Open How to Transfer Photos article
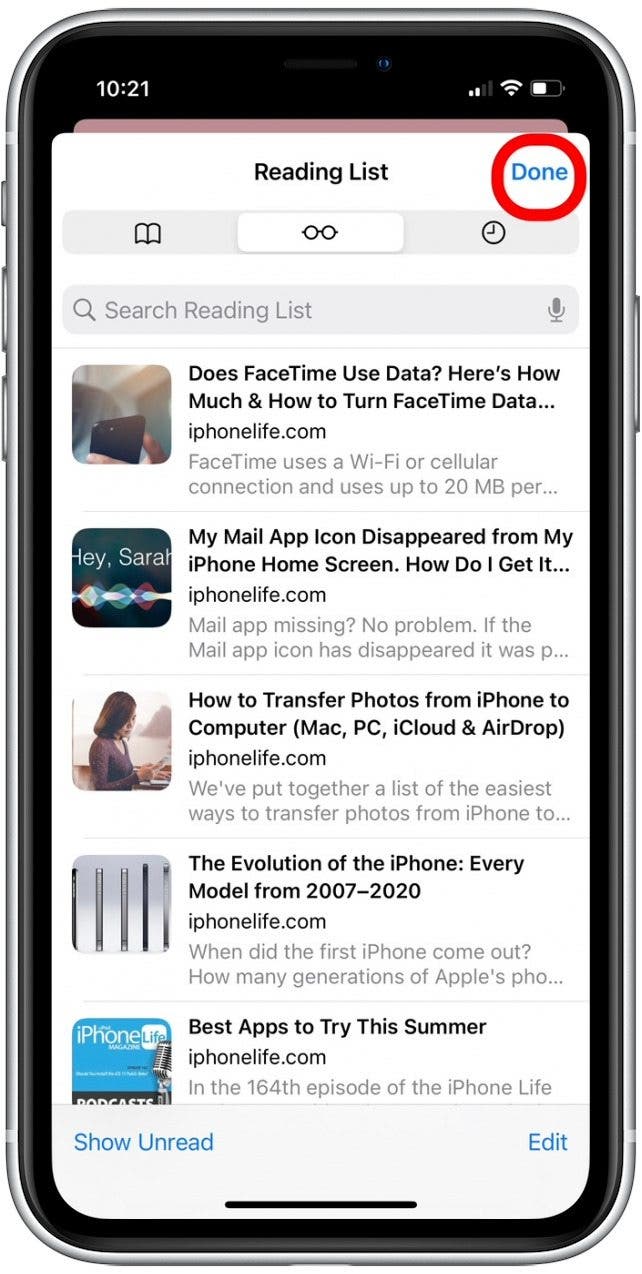This screenshot has height=1274, width=642. 373,756
